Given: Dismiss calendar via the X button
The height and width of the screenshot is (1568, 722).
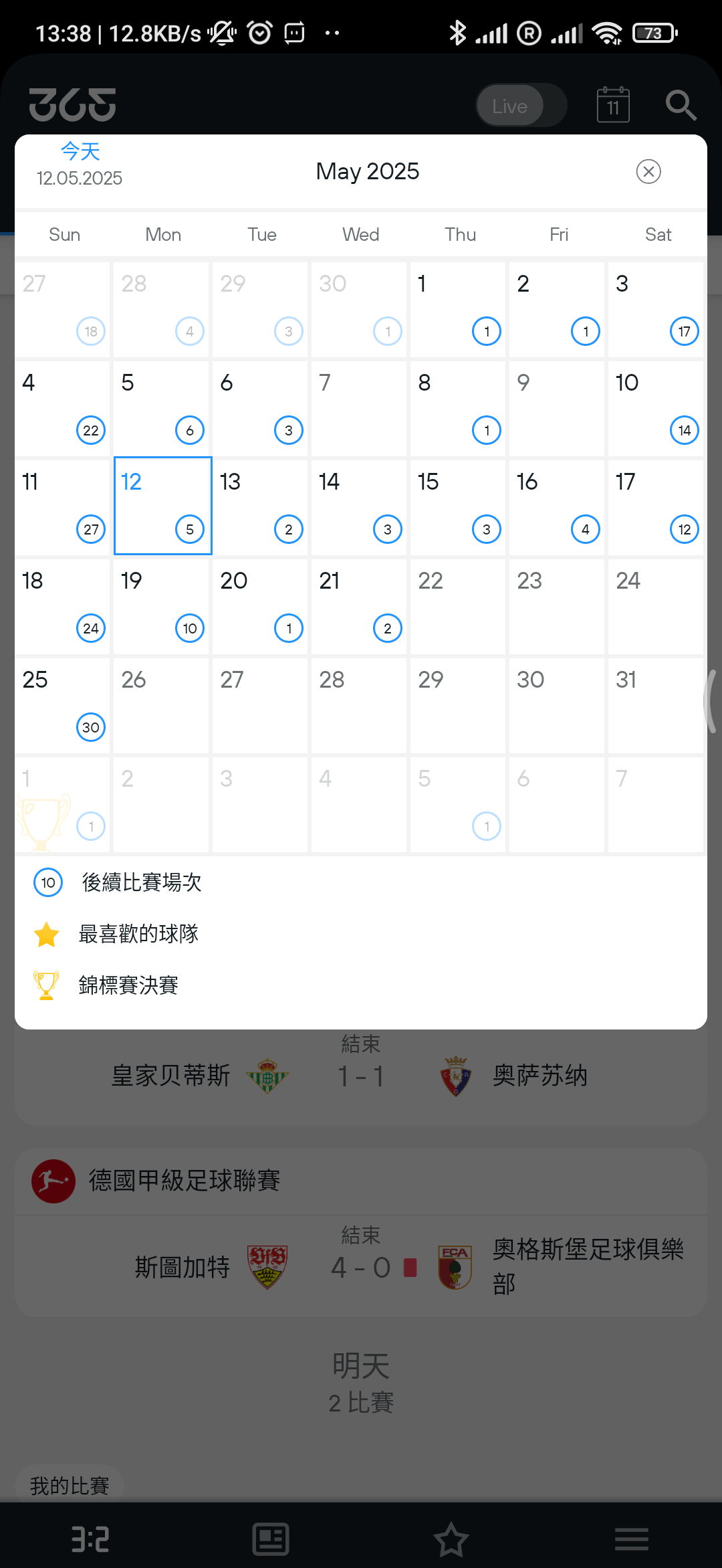Looking at the screenshot, I should coord(647,172).
